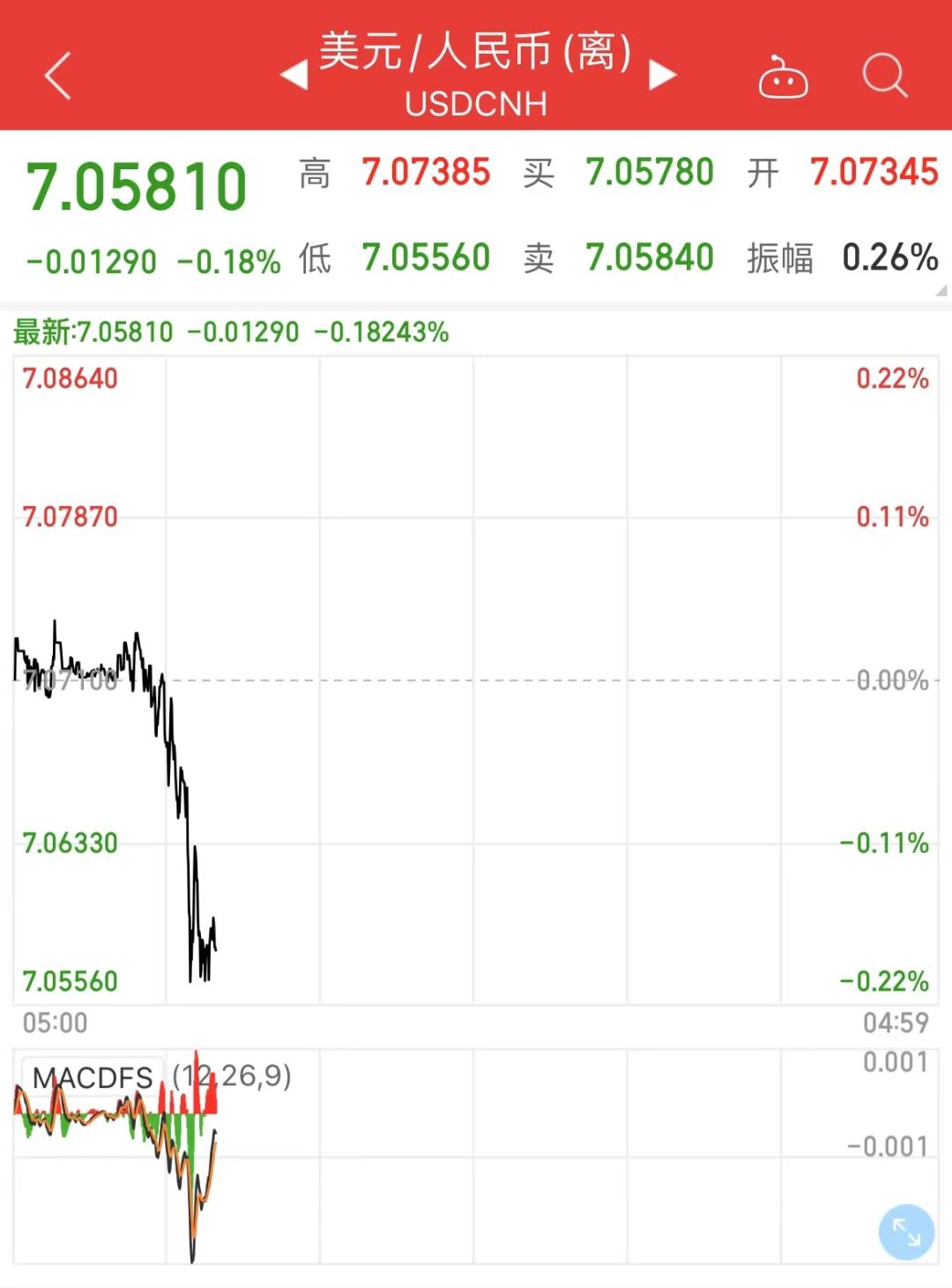The height and width of the screenshot is (1288, 952).
Task: Switch to the previous currency pair
Action: 294,75
